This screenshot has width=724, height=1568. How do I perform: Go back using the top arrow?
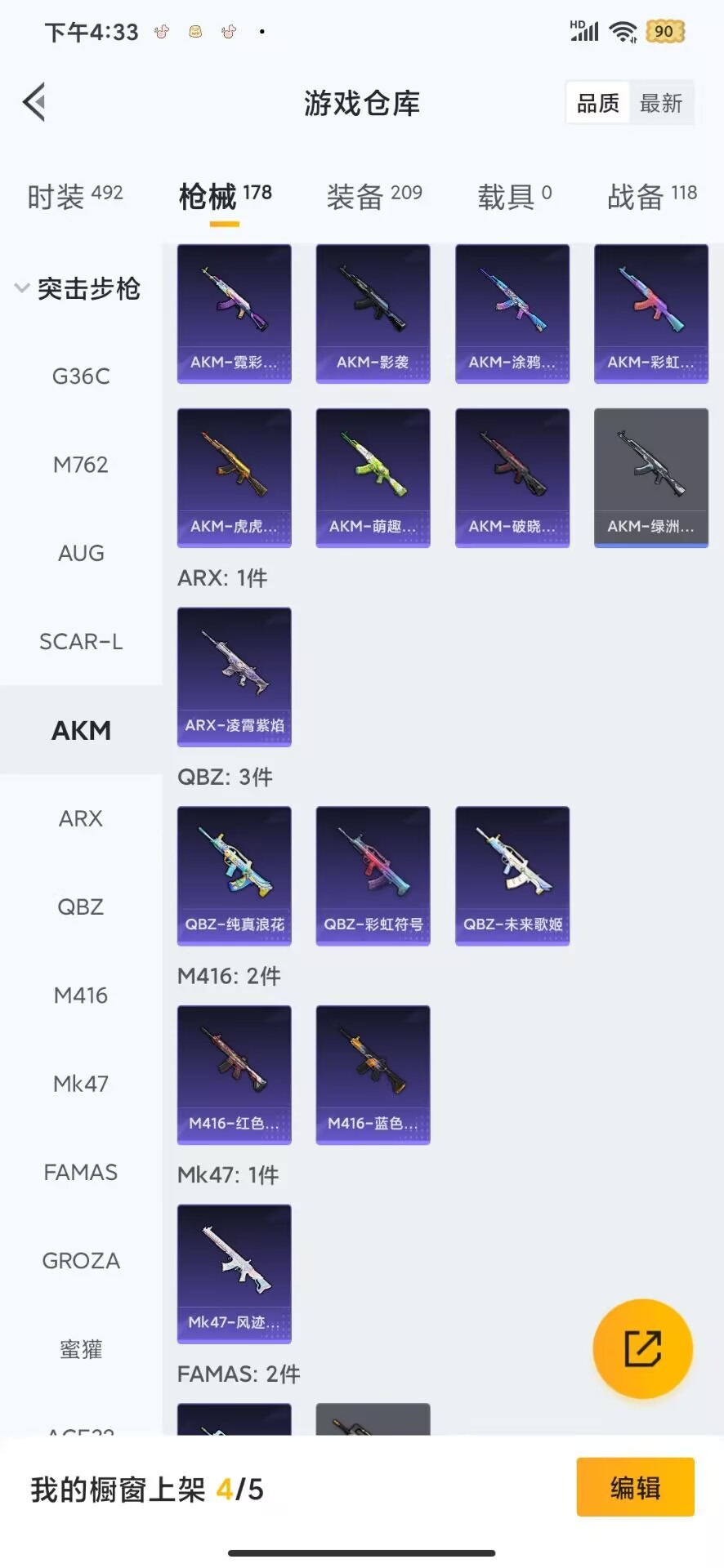(x=34, y=103)
